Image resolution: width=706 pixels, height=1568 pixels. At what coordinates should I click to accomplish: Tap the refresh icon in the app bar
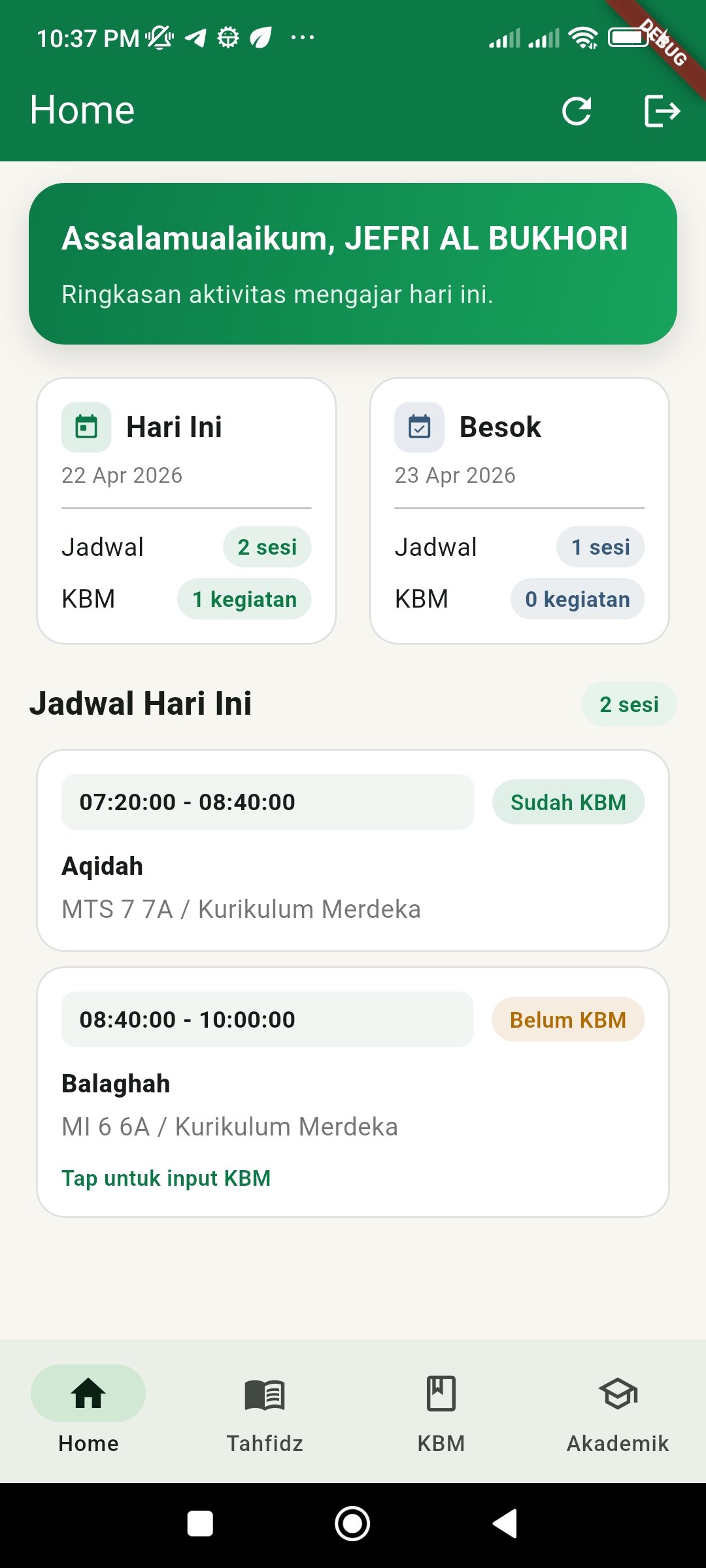pyautogui.click(x=576, y=110)
